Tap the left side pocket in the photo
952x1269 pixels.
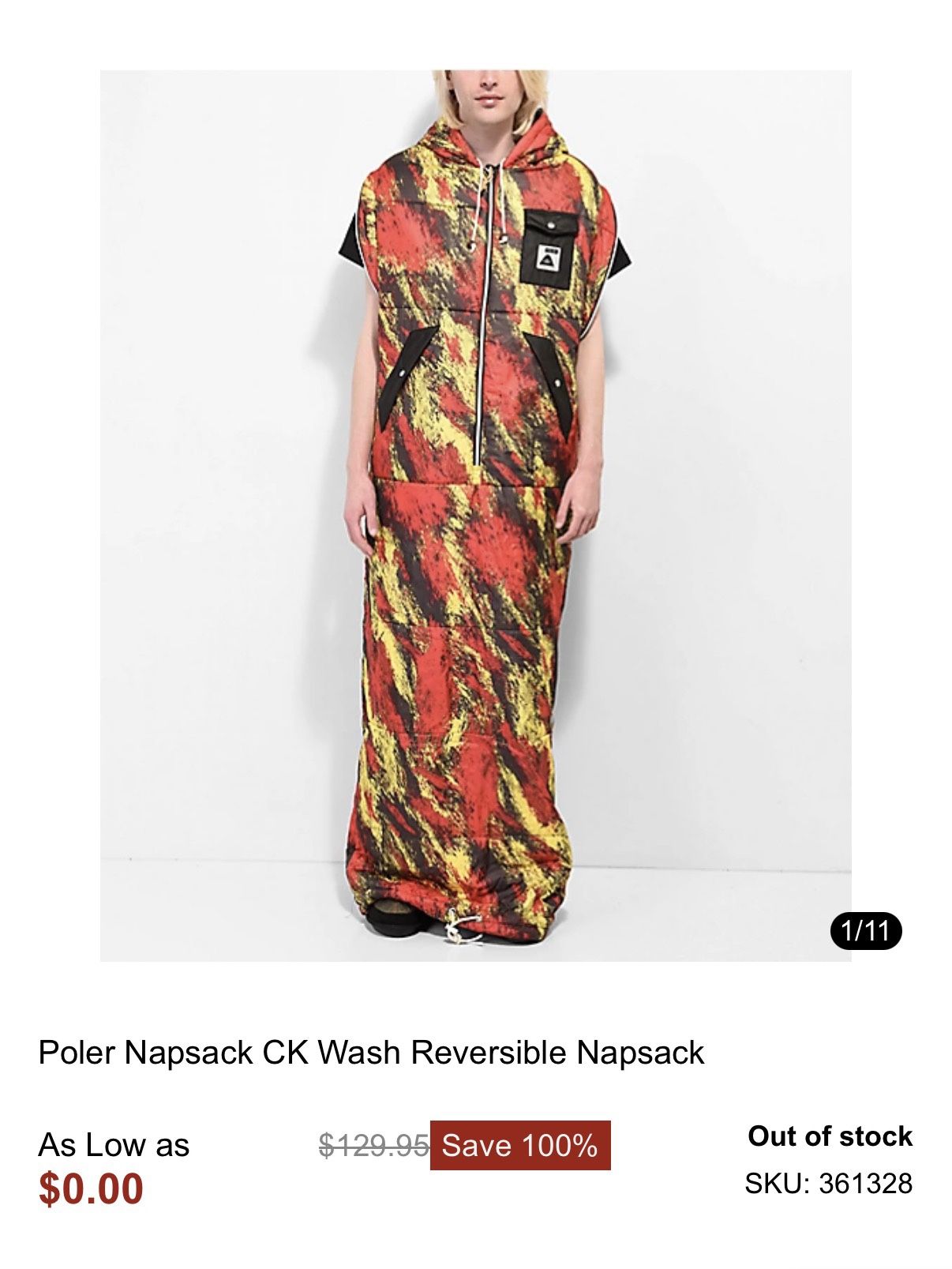coord(410,371)
